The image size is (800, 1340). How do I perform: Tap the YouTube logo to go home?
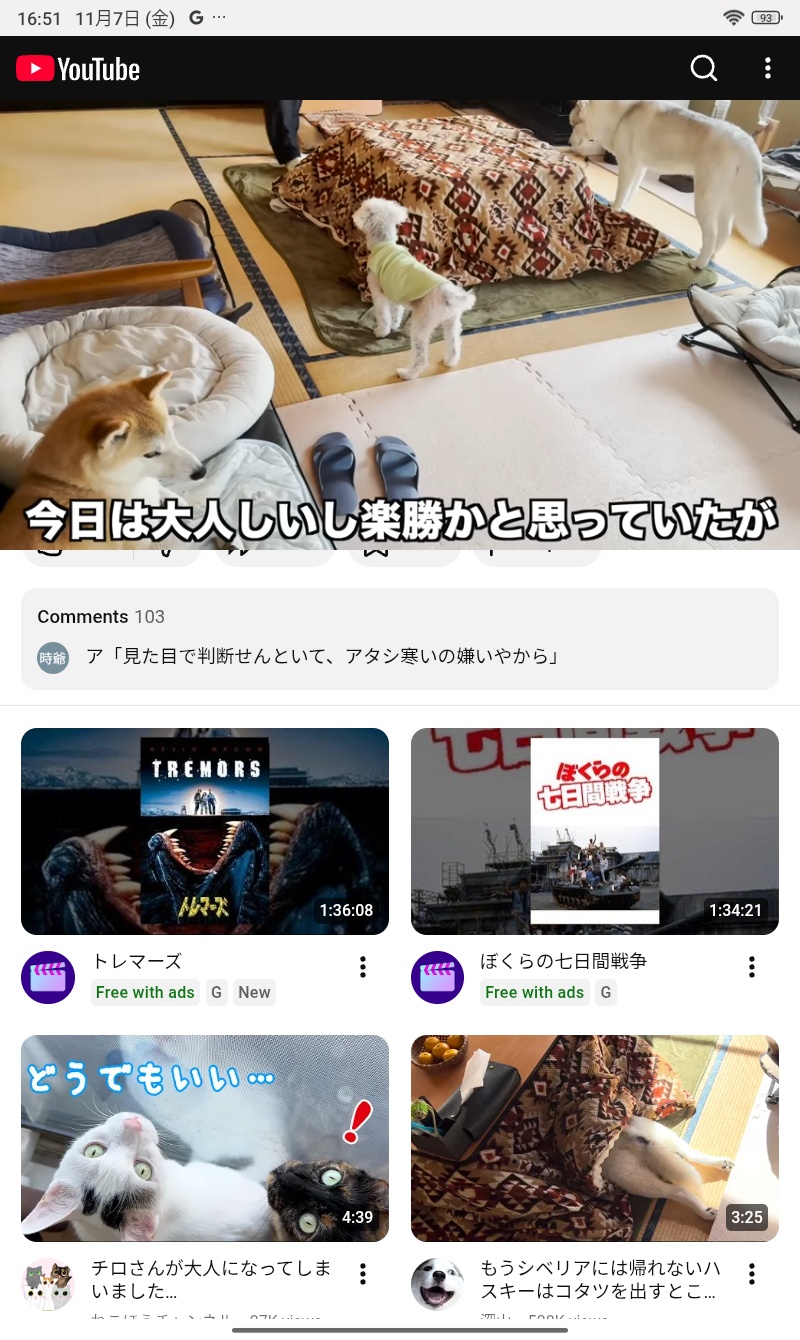coord(78,68)
